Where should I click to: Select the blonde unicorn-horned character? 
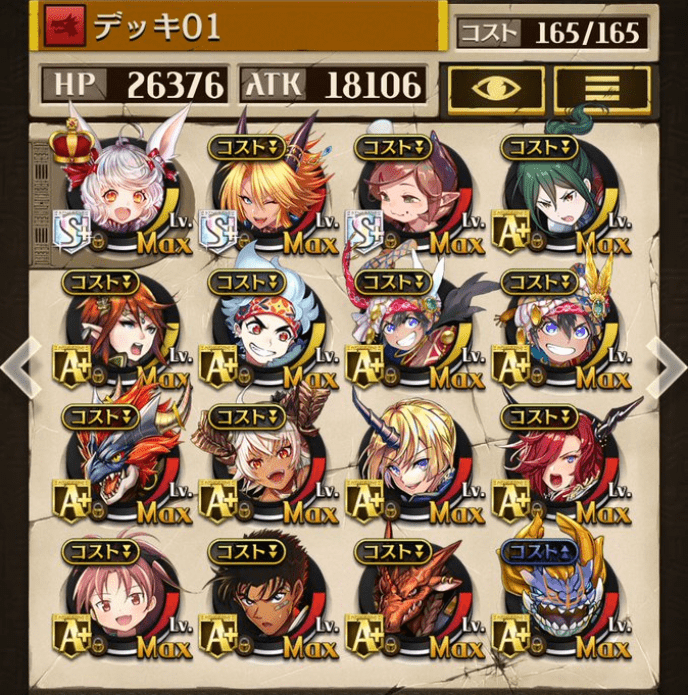(x=412, y=462)
